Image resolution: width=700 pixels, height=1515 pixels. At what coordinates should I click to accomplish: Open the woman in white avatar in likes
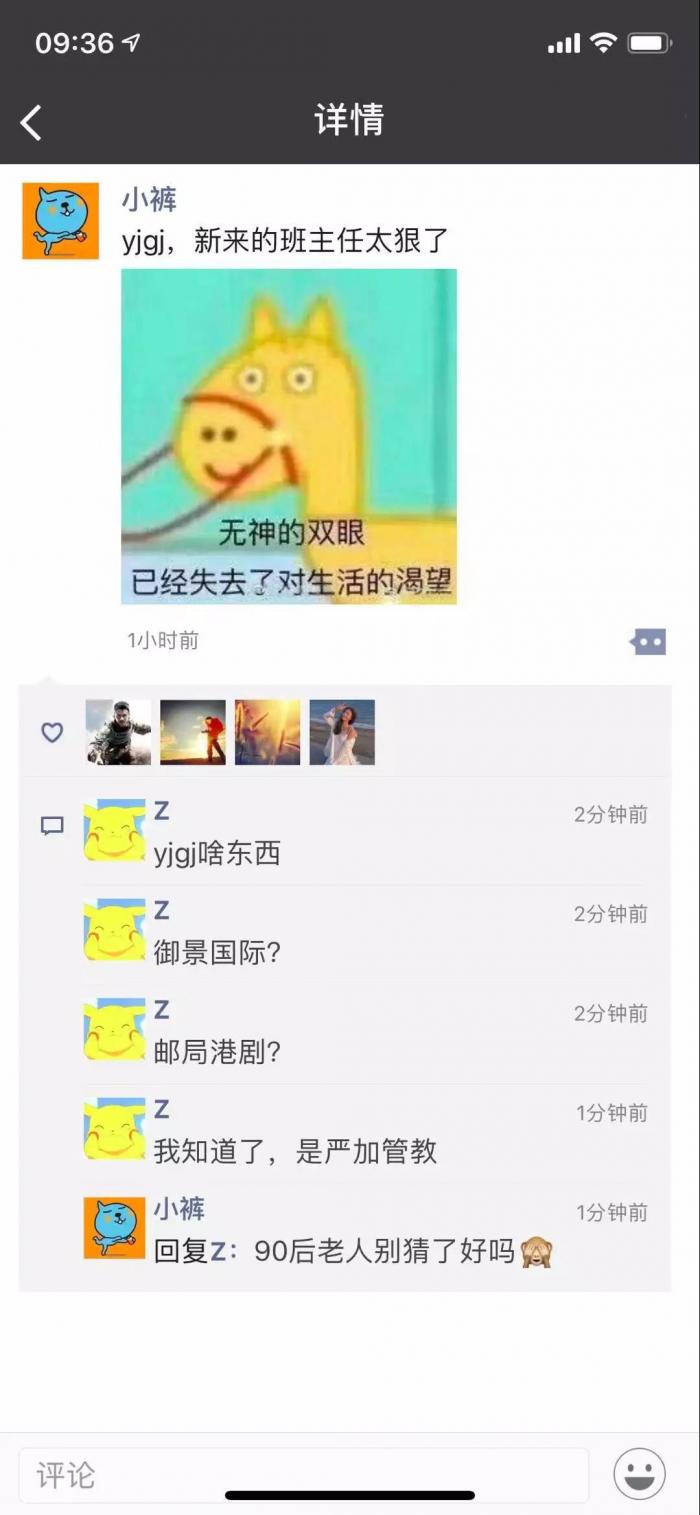coord(342,732)
